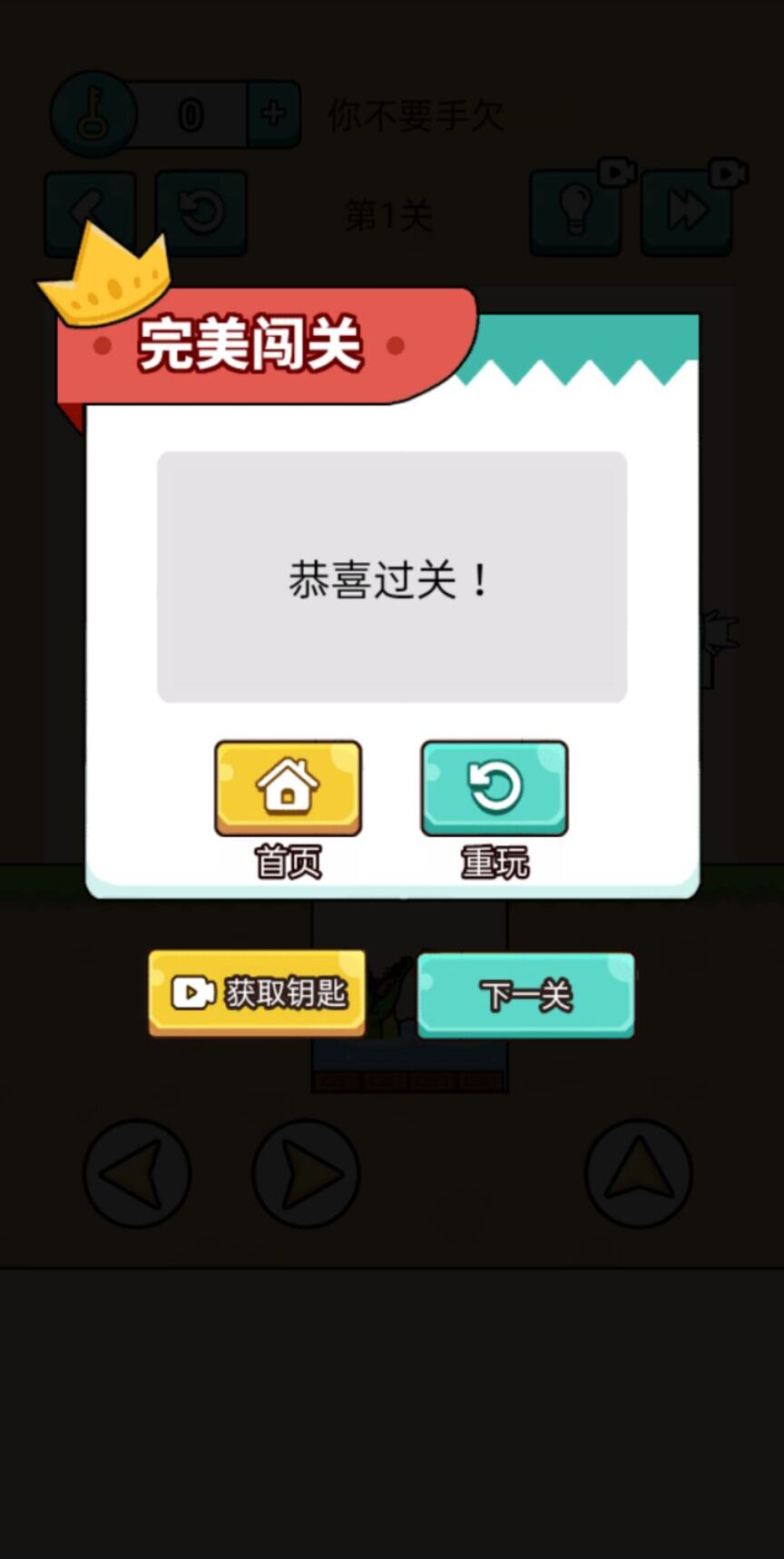Replay the level with 重玩
Viewport: 784px width, 1559px height.
pyautogui.click(x=494, y=787)
